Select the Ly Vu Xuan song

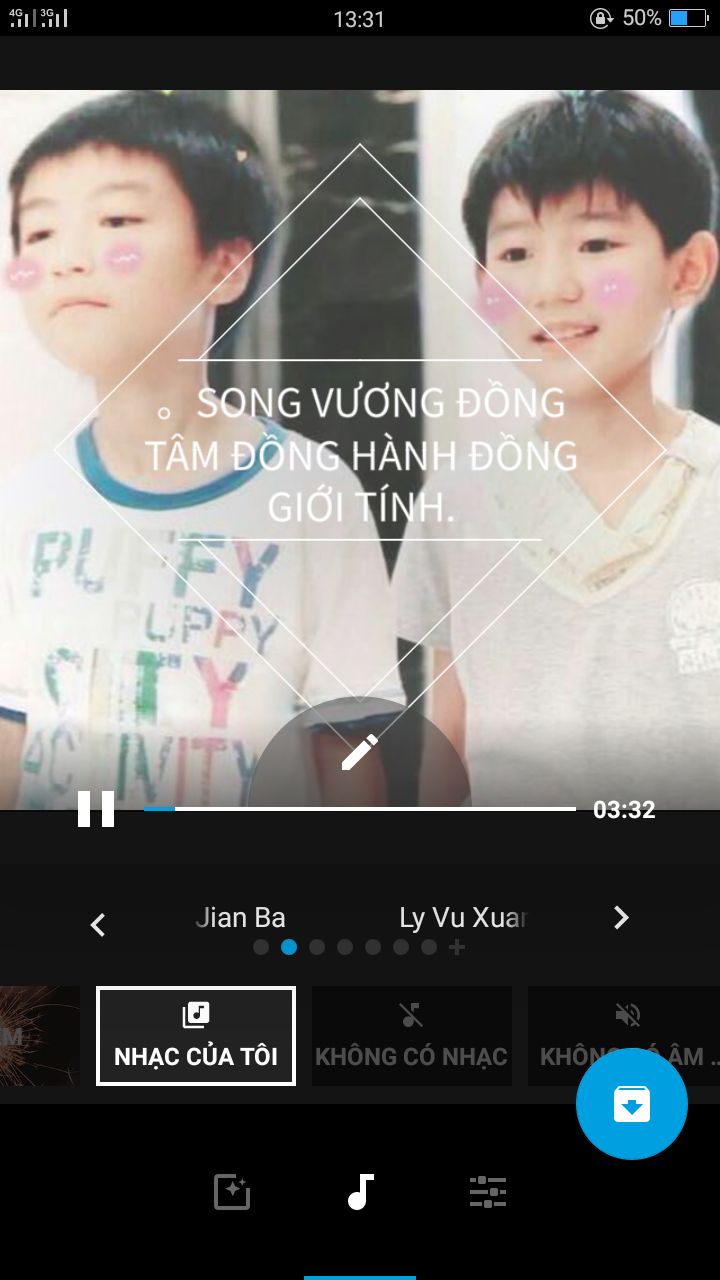462,917
